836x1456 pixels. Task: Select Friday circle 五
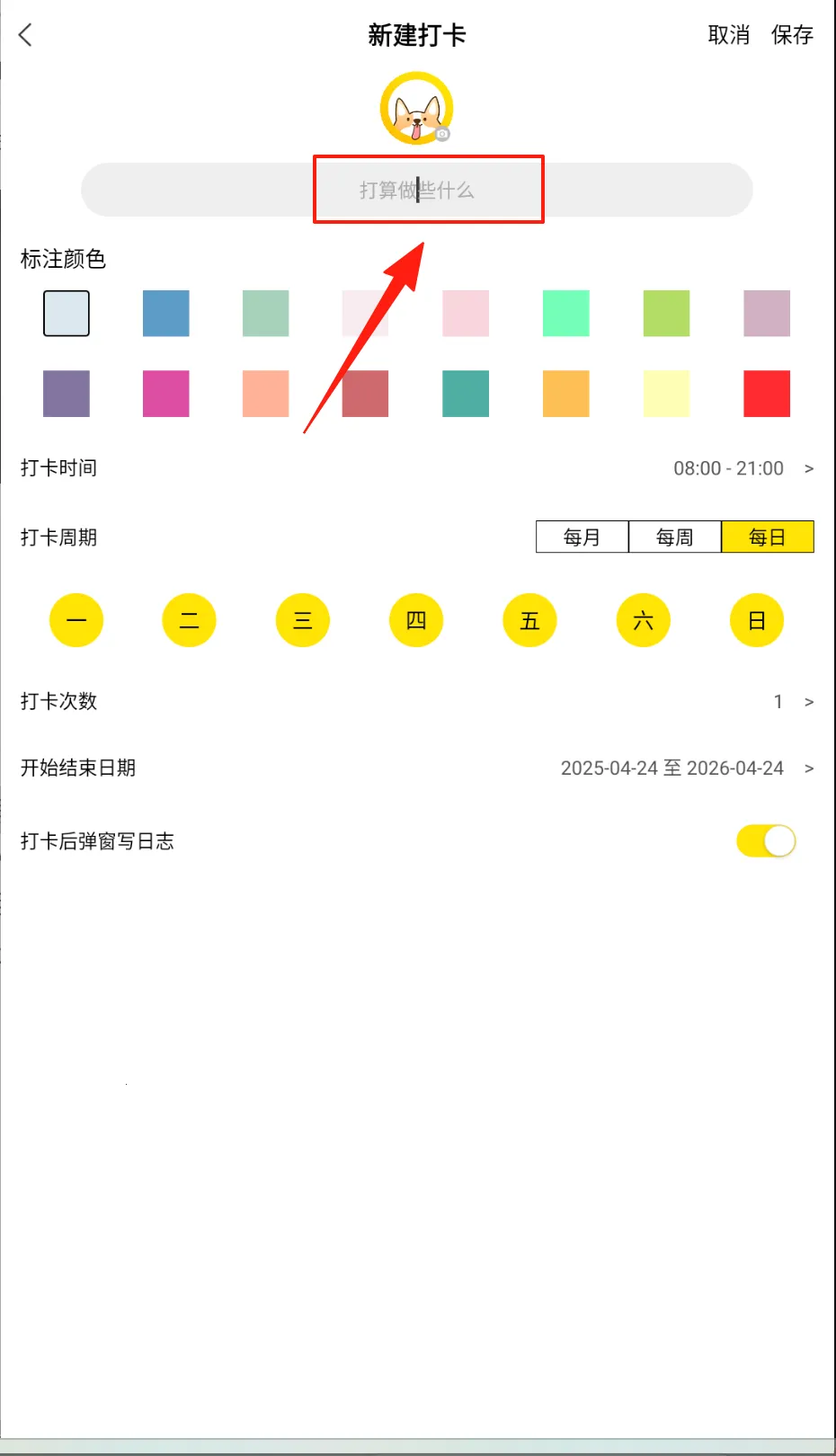529,620
